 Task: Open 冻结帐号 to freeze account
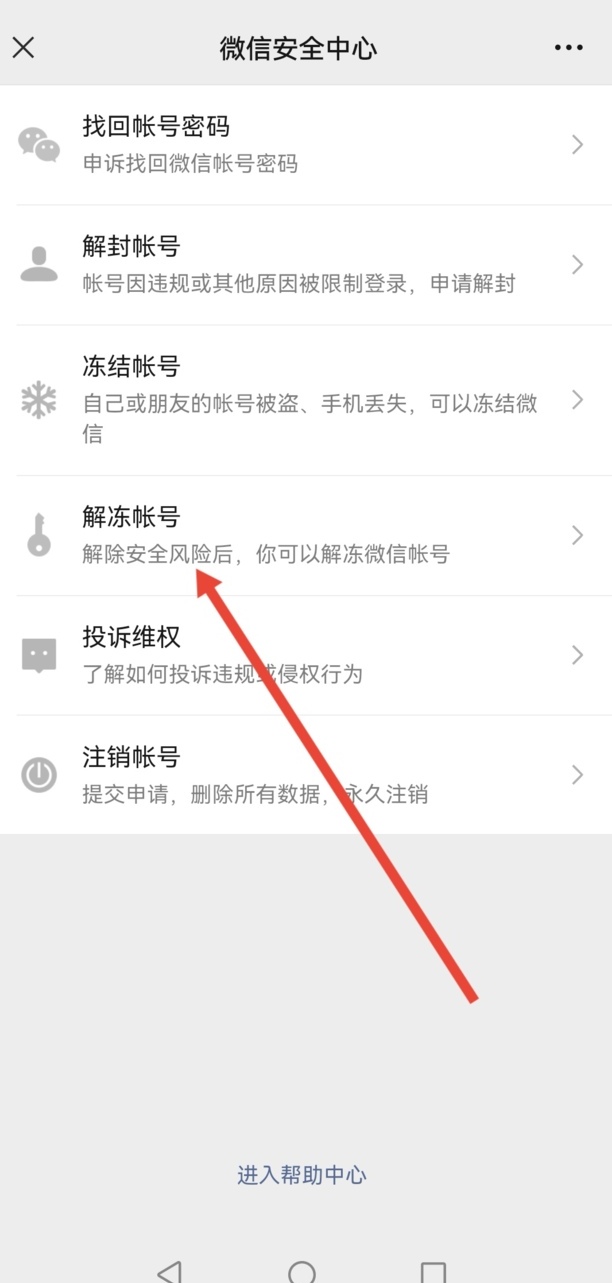click(306, 400)
